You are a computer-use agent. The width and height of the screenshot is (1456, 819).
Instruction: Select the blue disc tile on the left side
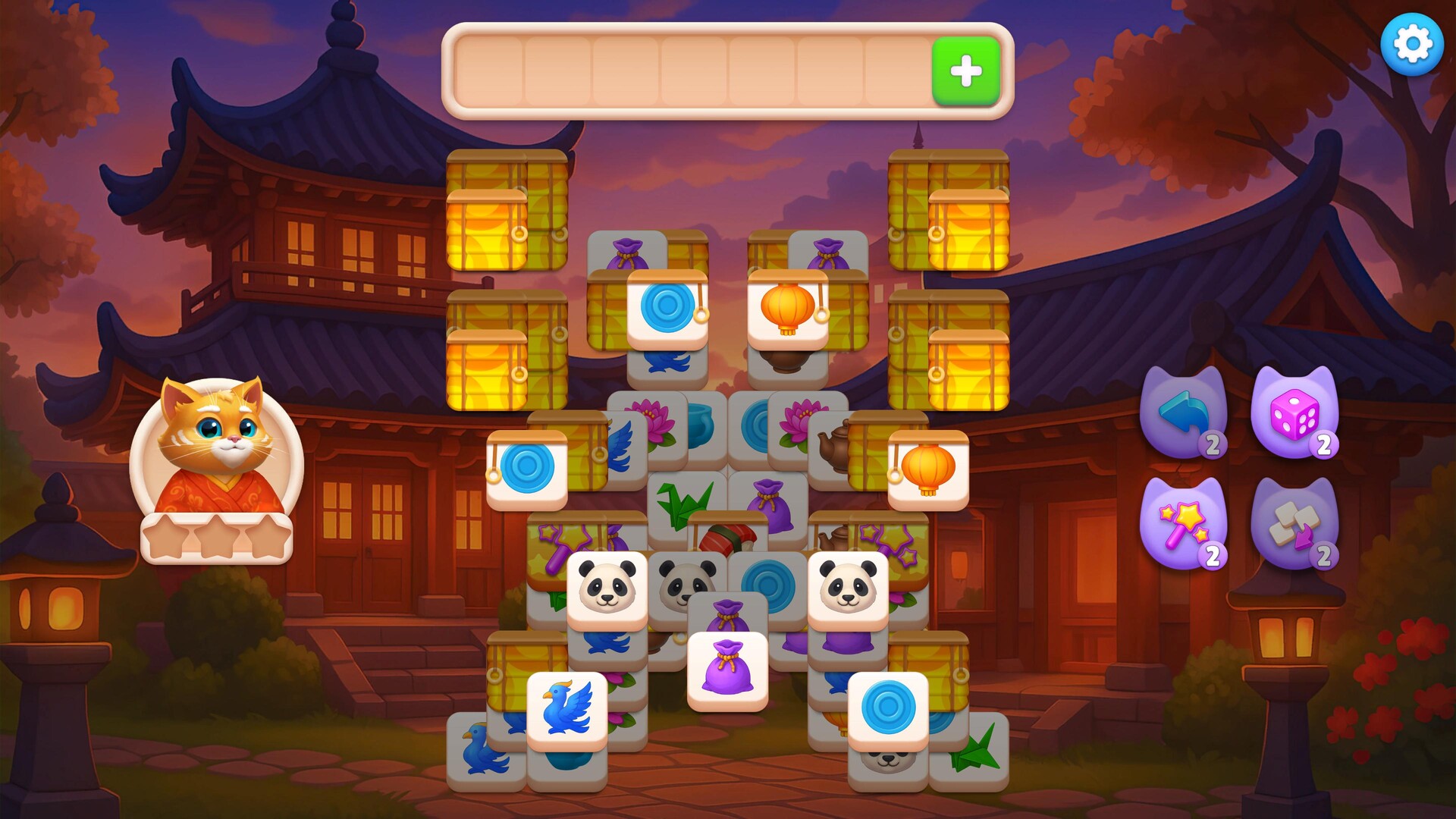[527, 467]
